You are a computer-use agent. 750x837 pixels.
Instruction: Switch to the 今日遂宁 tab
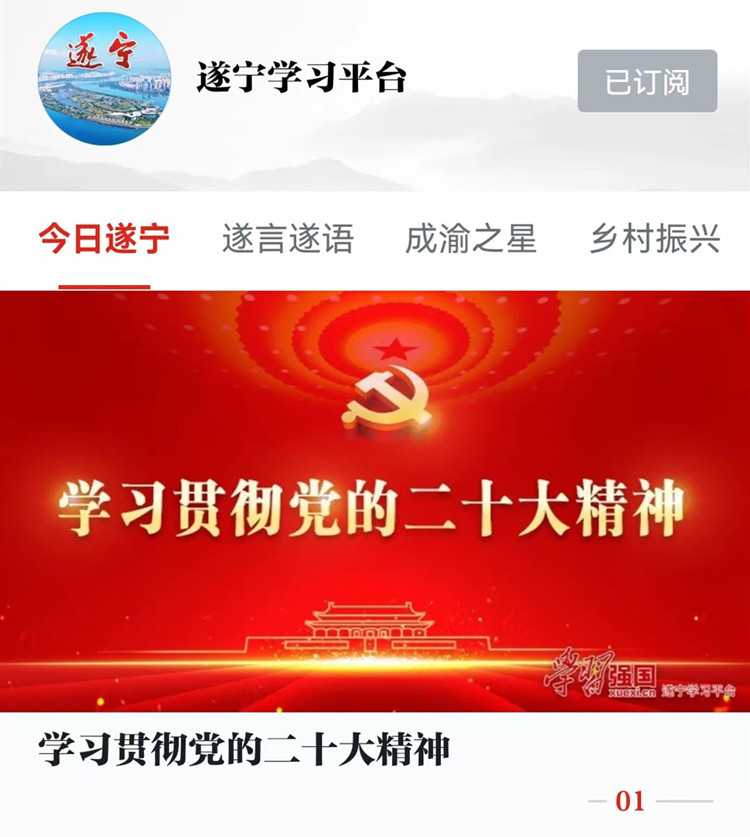(104, 240)
